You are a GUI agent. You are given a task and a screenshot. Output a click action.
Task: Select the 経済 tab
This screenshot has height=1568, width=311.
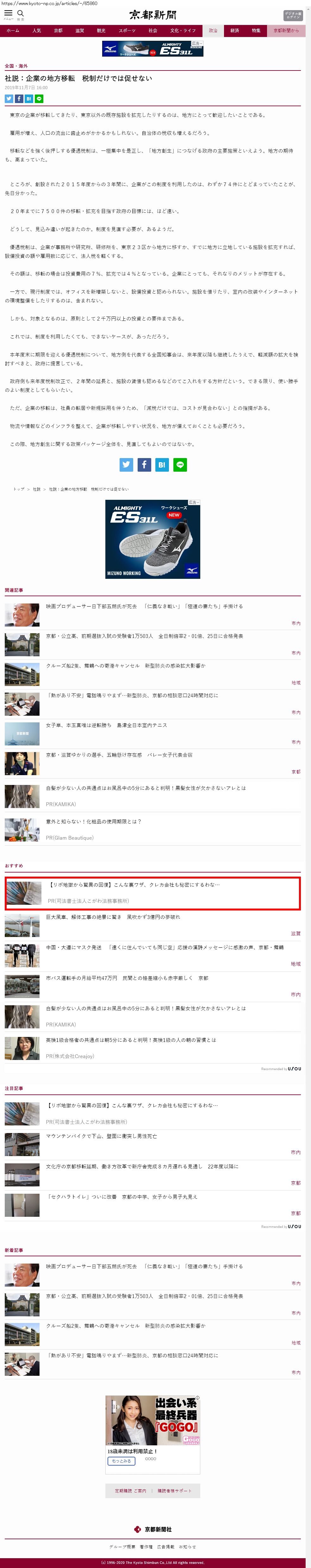pyautogui.click(x=234, y=30)
